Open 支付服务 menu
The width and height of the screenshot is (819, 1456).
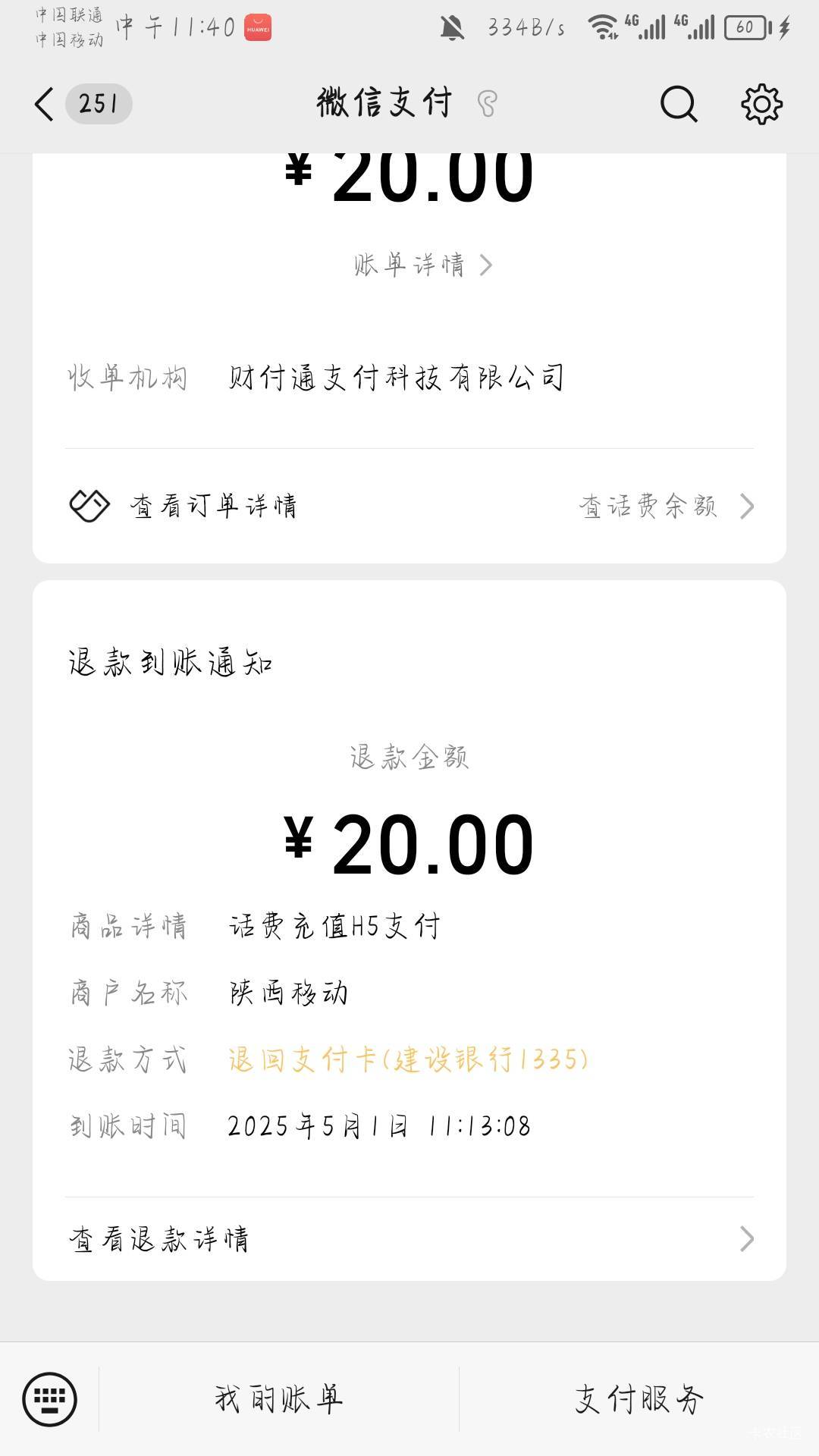[639, 1399]
